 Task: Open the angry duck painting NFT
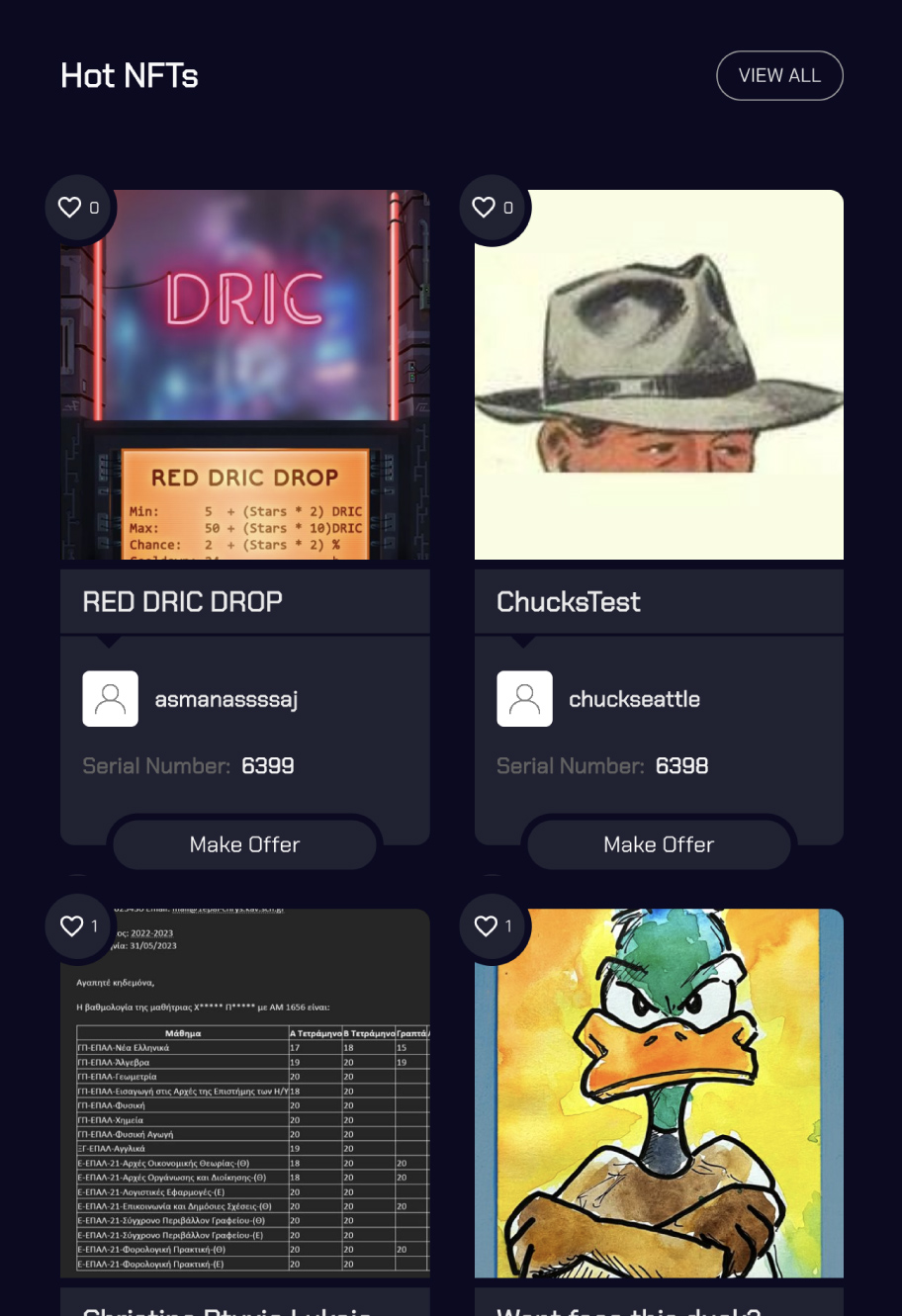pyautogui.click(x=659, y=1097)
